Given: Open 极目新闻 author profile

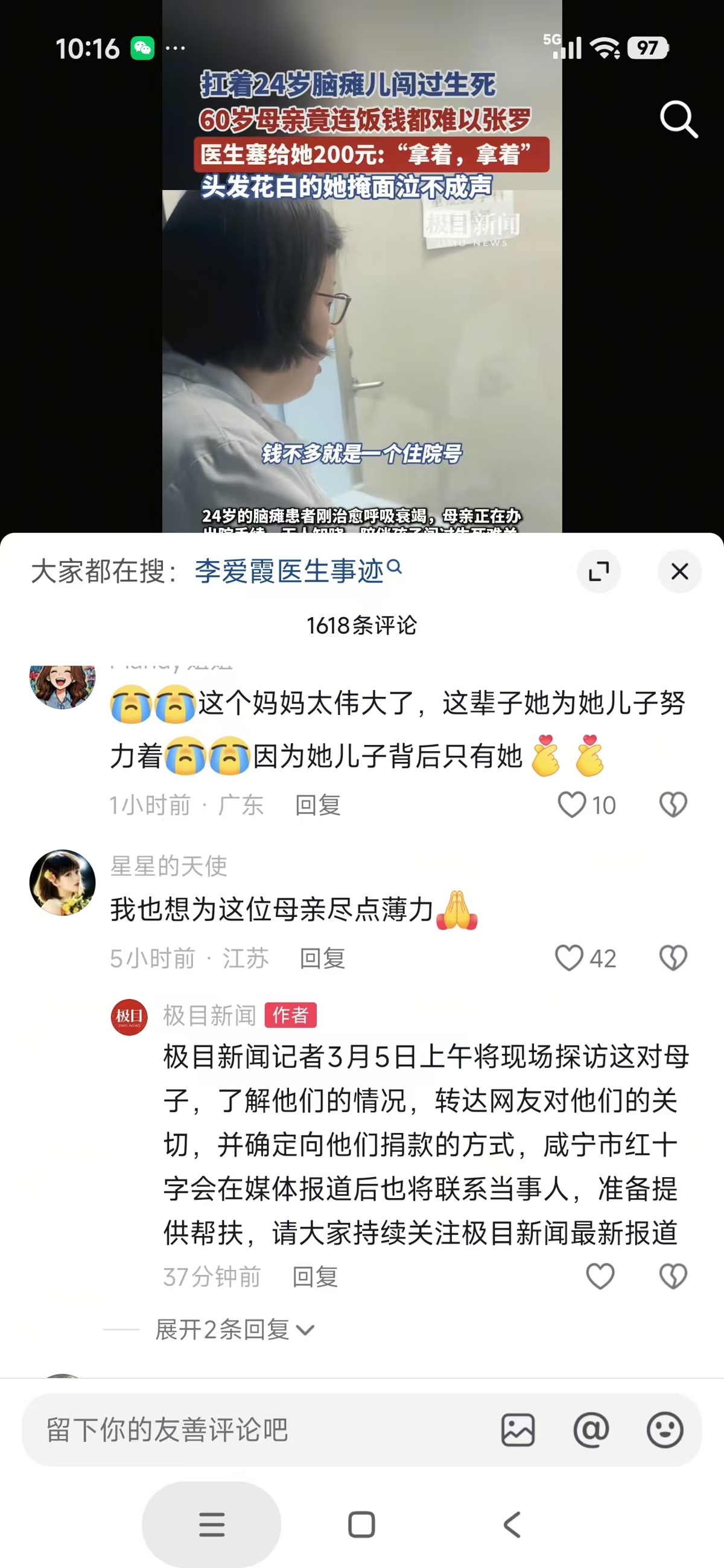Looking at the screenshot, I should 129,1017.
